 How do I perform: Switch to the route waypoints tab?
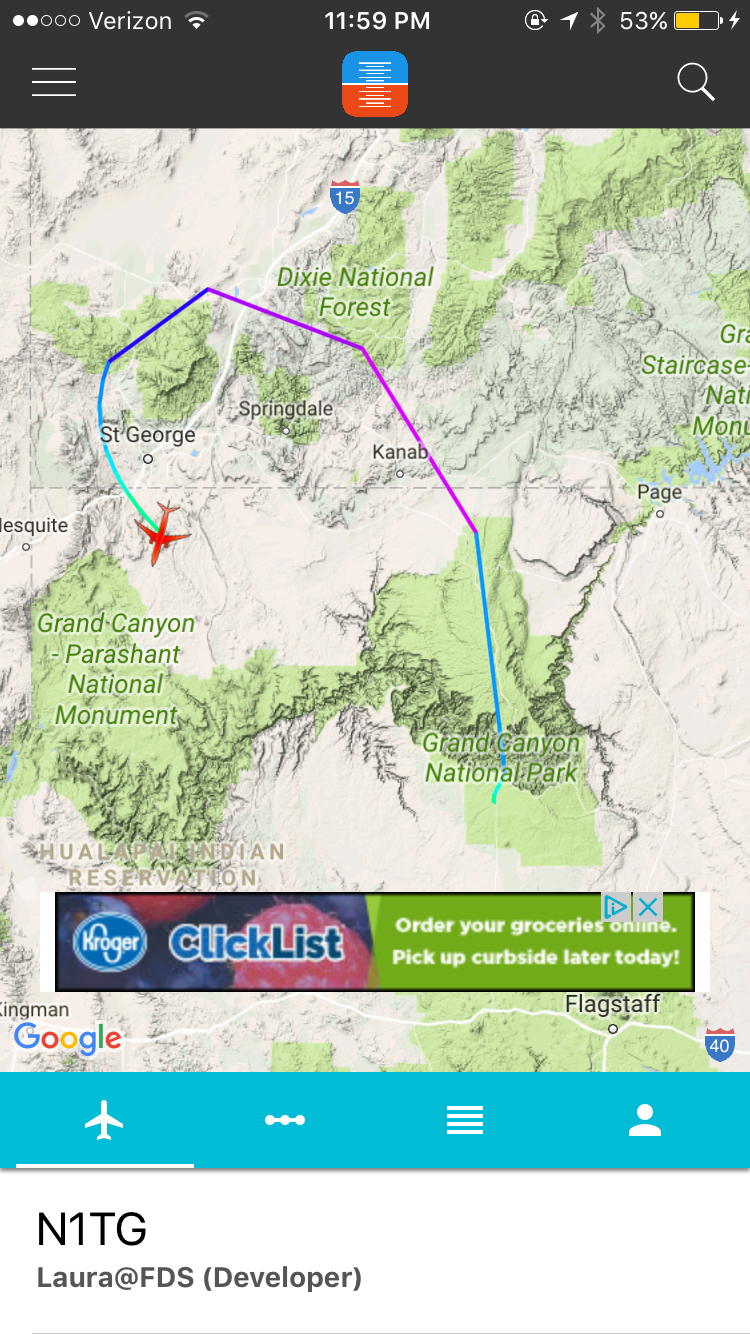285,1120
